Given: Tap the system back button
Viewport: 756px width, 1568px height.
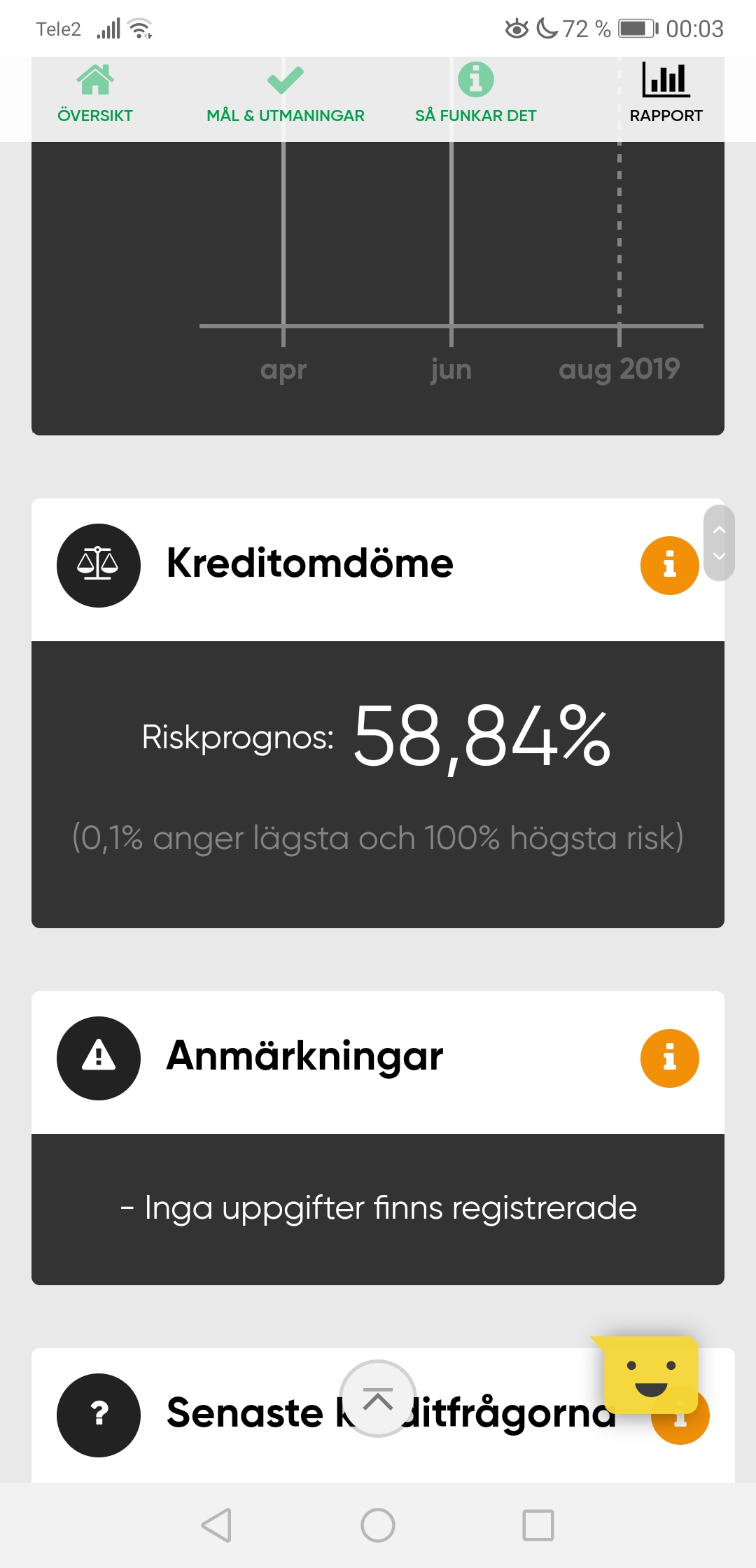Looking at the screenshot, I should (217, 1525).
